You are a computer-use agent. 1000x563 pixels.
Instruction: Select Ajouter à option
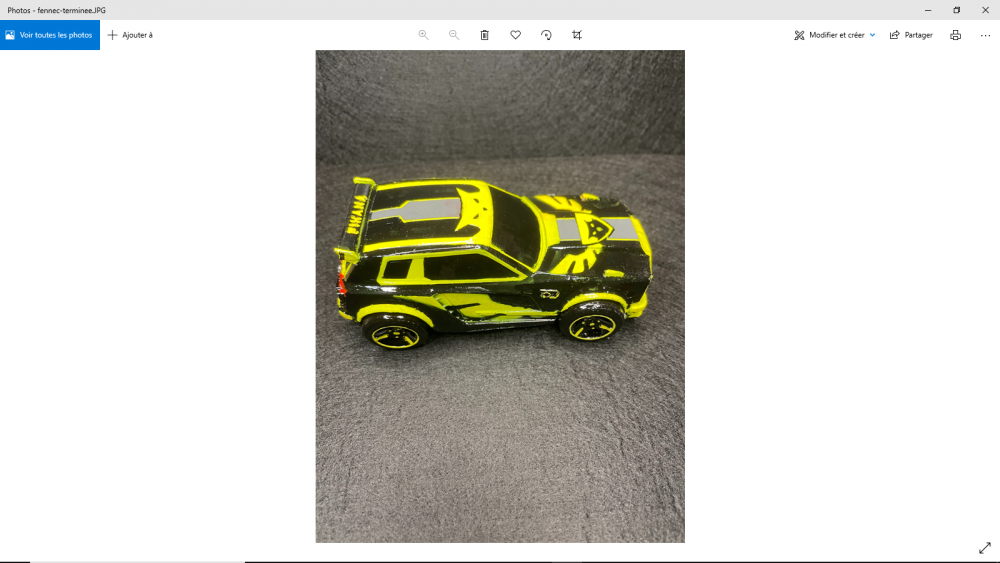coord(130,35)
